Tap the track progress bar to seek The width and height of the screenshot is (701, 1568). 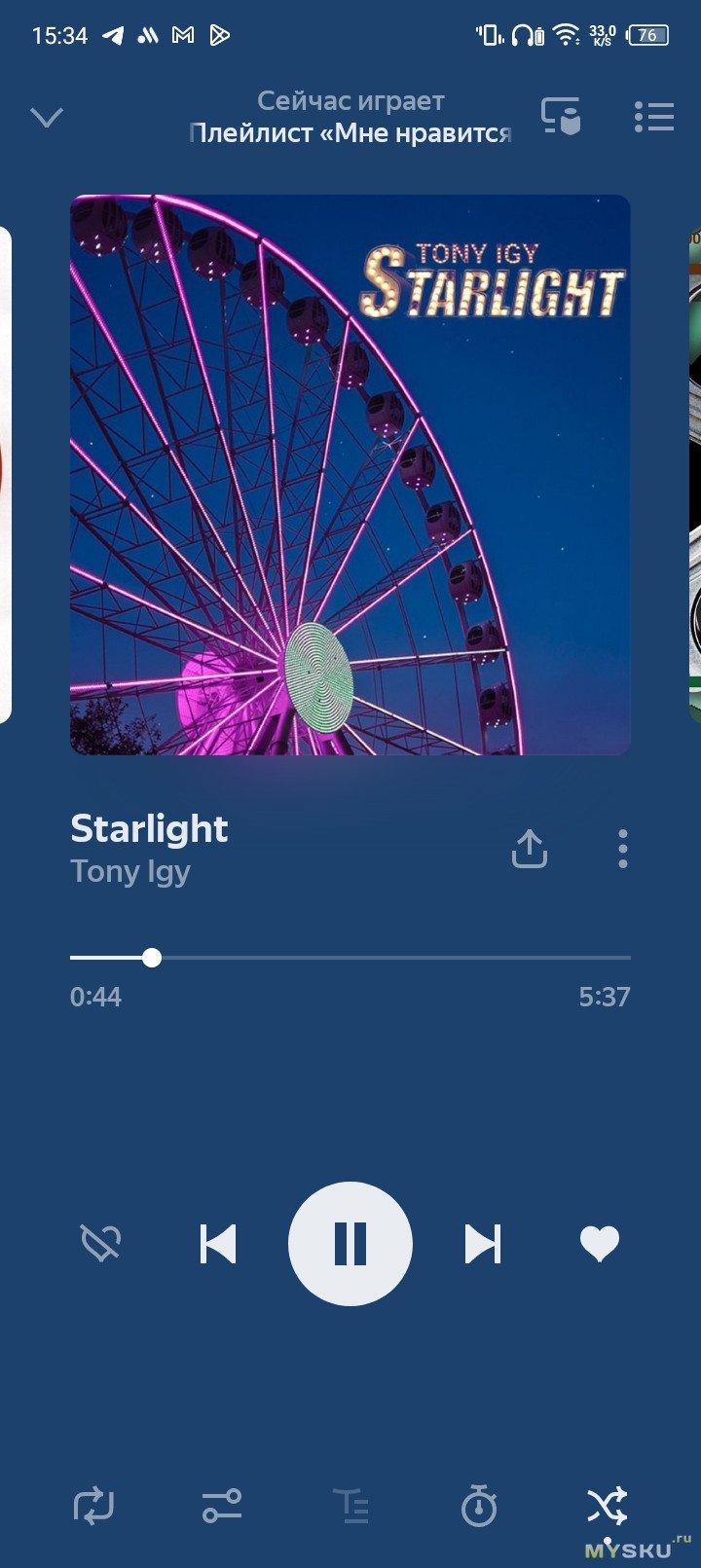tap(350, 958)
